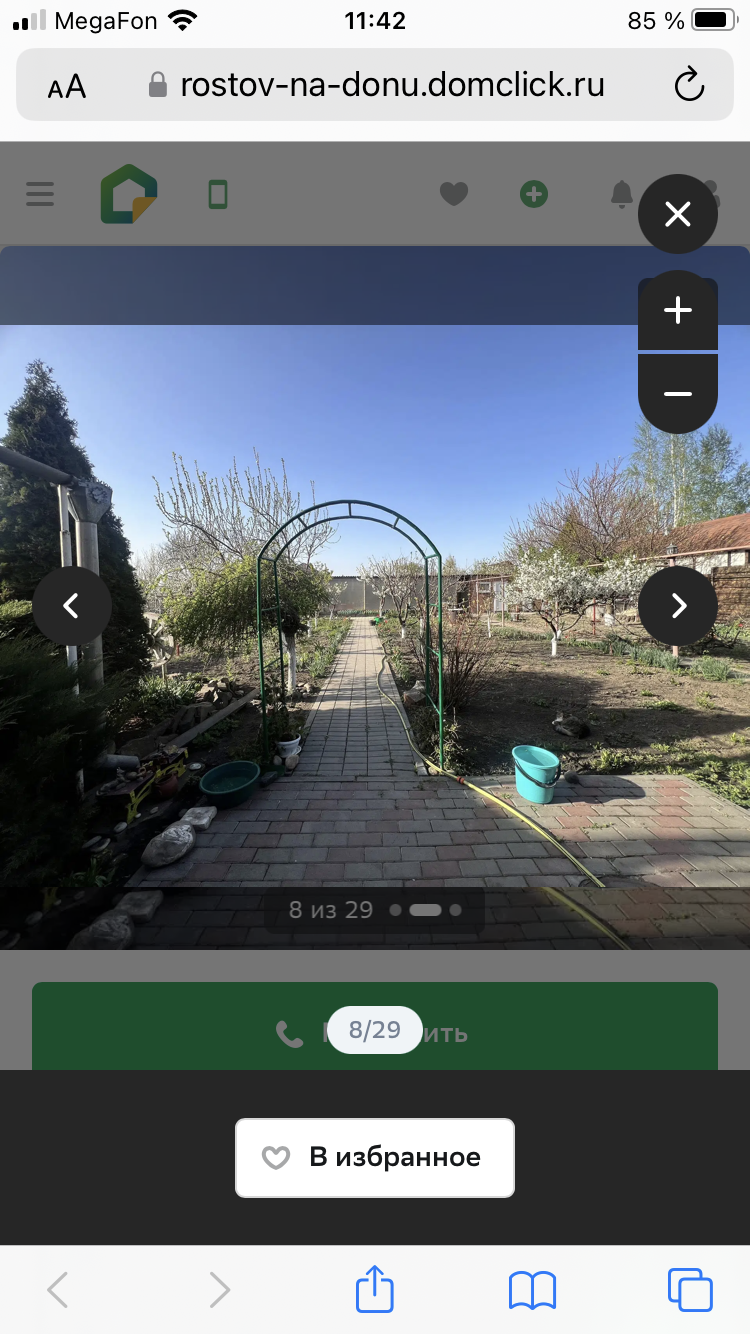Screen dimensions: 750x1334
Task: Reload the page in Safari
Action: (x=689, y=85)
